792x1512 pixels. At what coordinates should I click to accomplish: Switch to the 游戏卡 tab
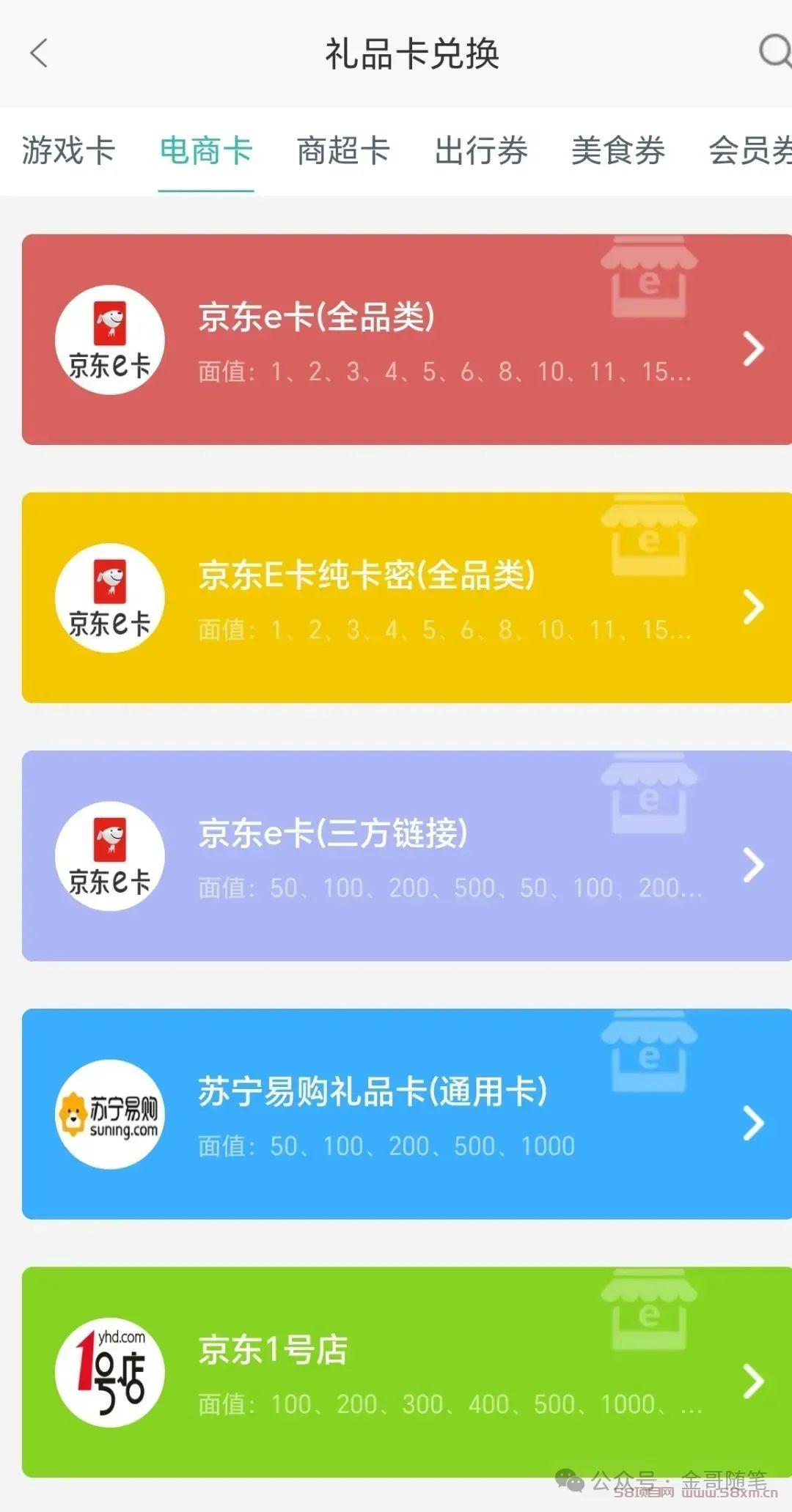[x=68, y=151]
